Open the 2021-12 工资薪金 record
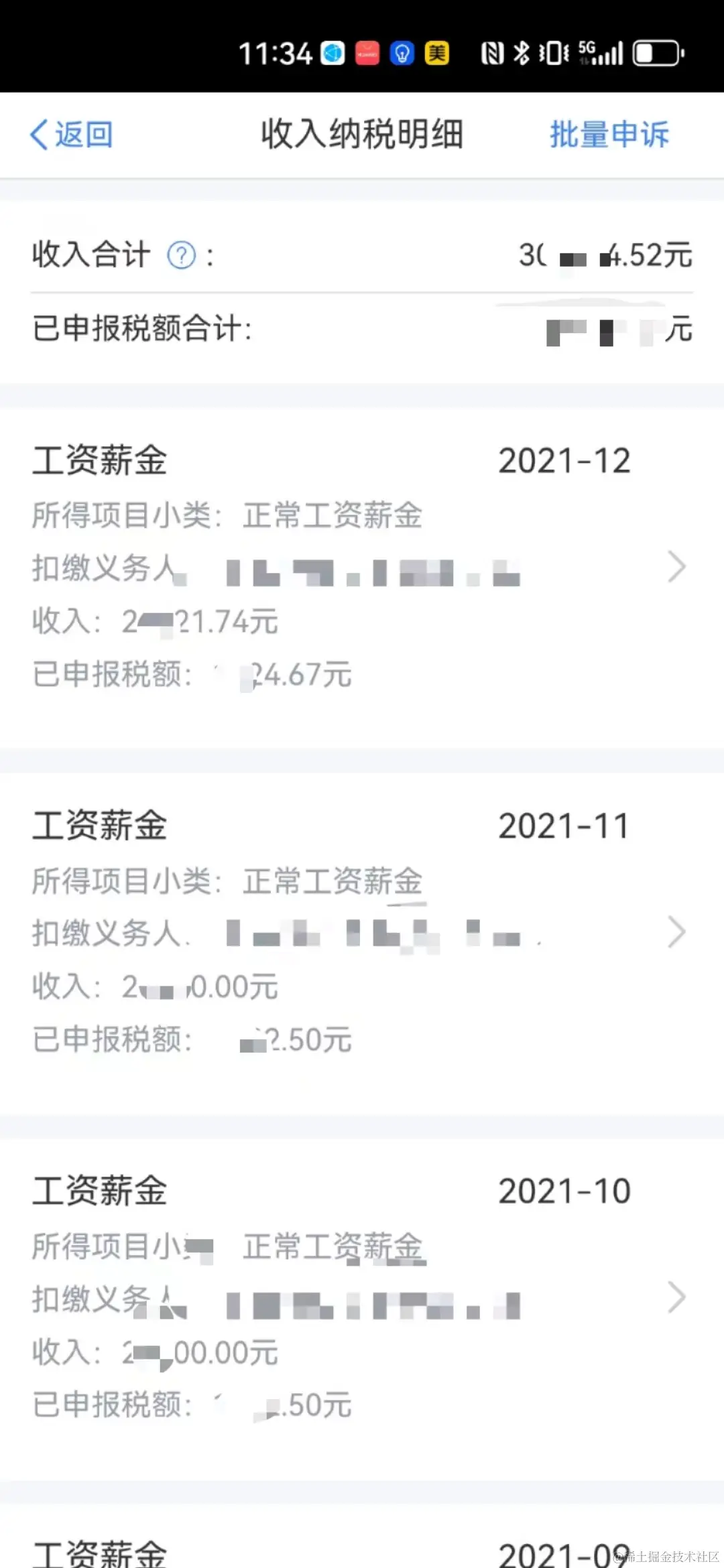Image resolution: width=724 pixels, height=1568 pixels. (362, 568)
